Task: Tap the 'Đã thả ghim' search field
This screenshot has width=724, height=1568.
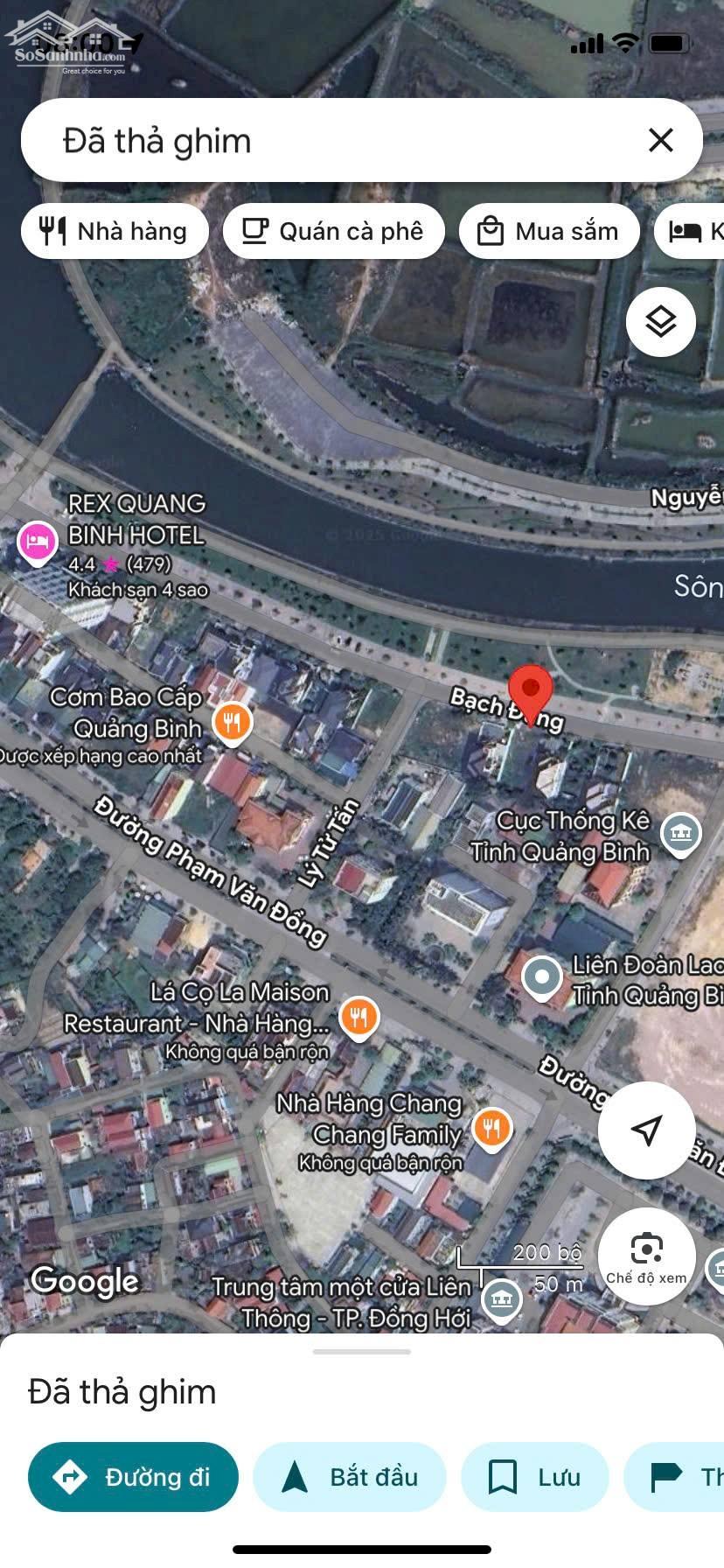Action: coord(332,140)
